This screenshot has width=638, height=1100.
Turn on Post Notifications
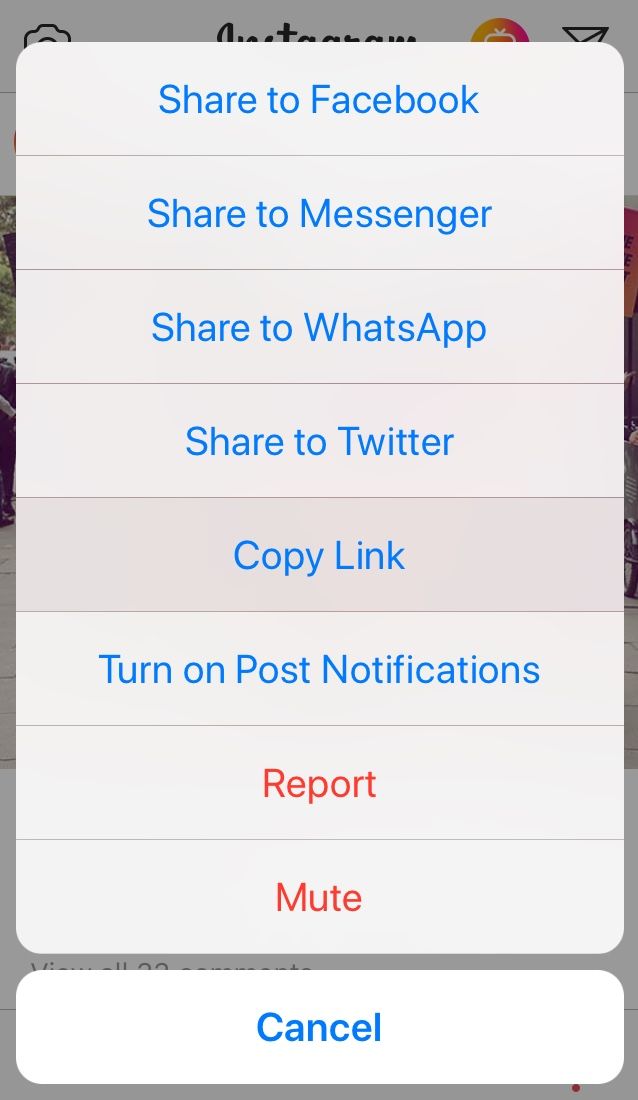click(319, 669)
